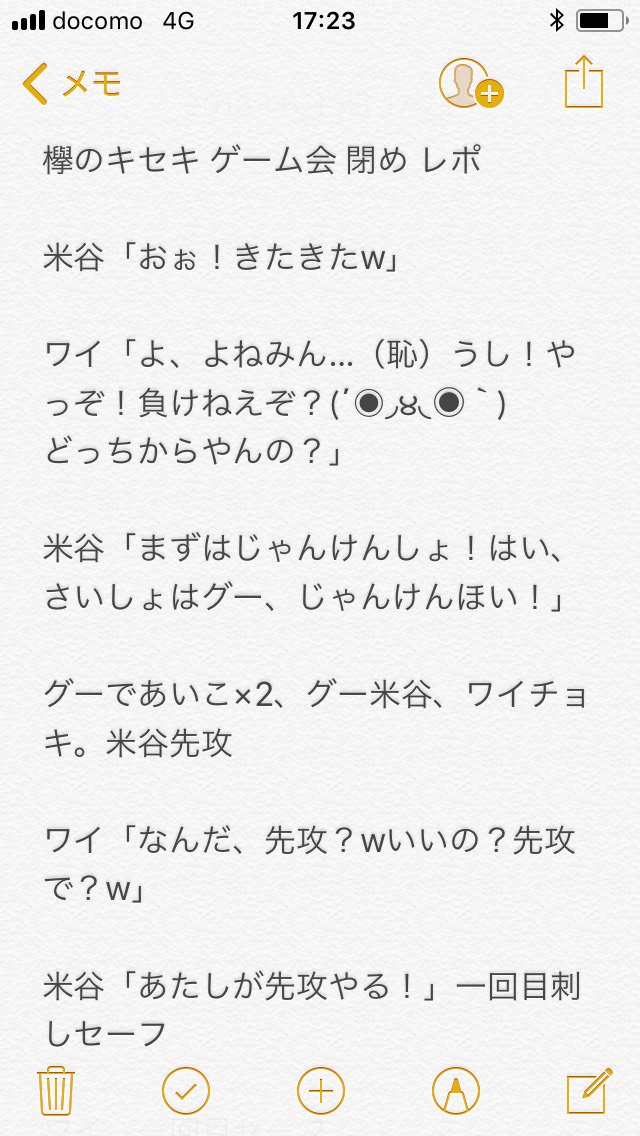
Task: Compose a new note
Action: coord(589,1090)
